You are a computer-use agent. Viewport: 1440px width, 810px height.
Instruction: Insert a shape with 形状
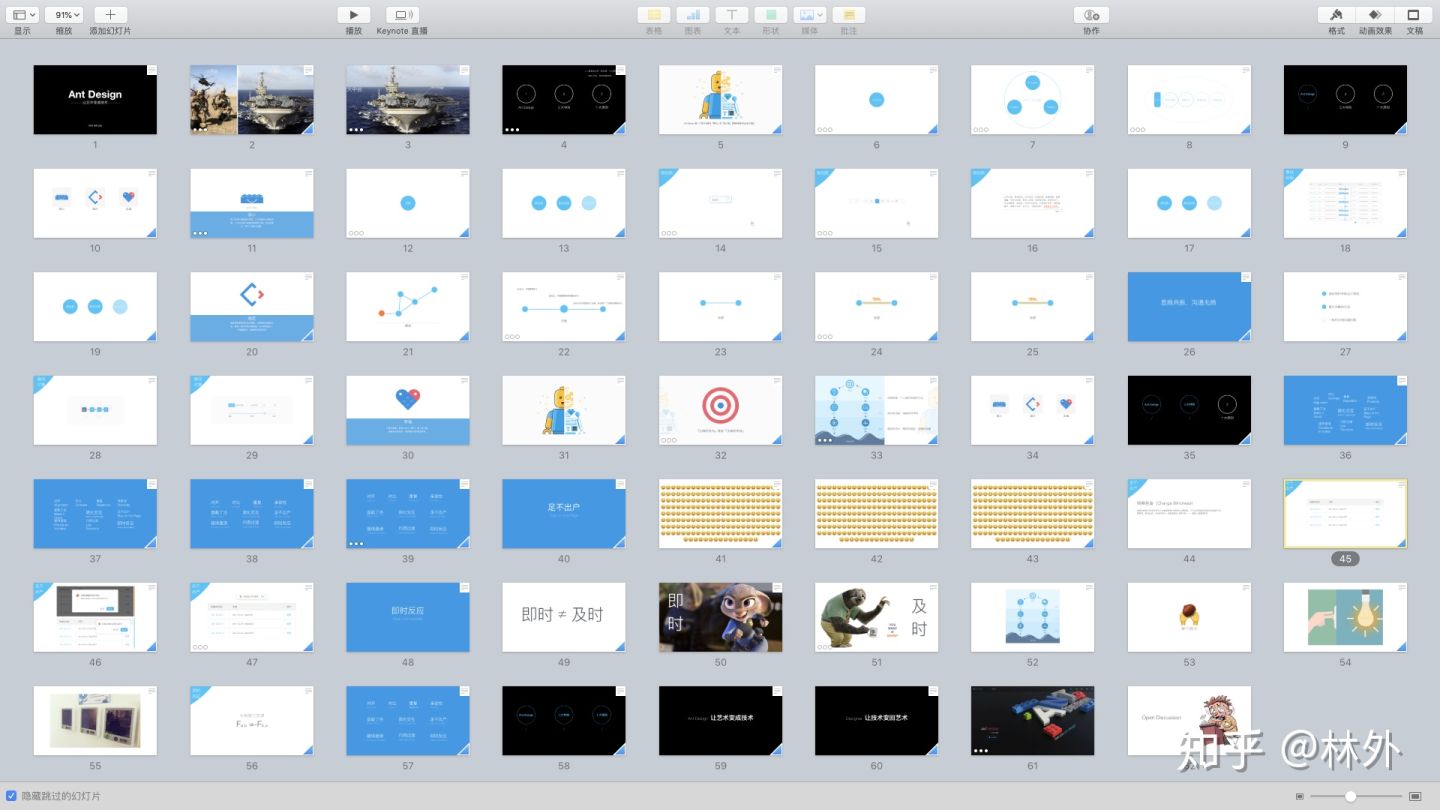click(771, 15)
